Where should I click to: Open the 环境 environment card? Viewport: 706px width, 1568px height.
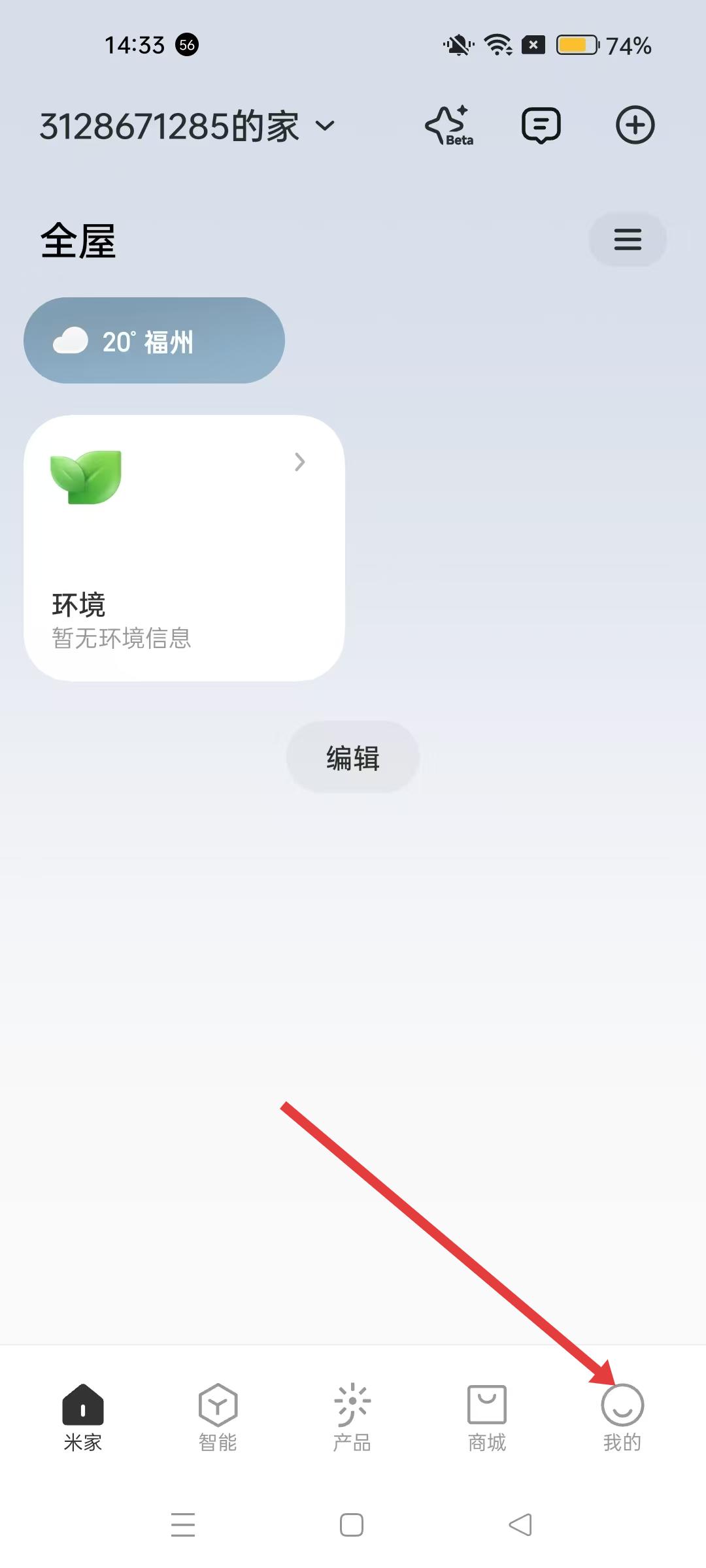[x=184, y=547]
